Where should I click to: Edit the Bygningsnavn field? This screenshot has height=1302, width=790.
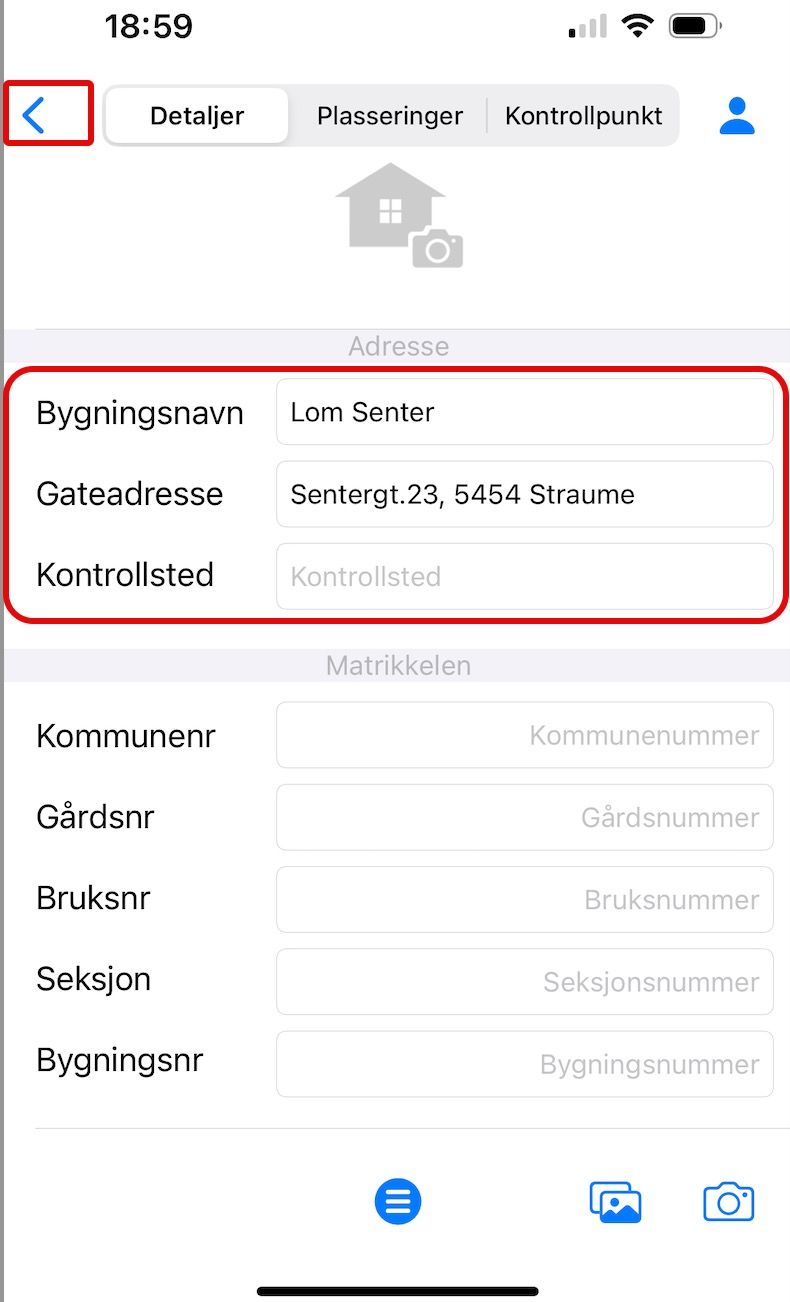click(x=524, y=412)
